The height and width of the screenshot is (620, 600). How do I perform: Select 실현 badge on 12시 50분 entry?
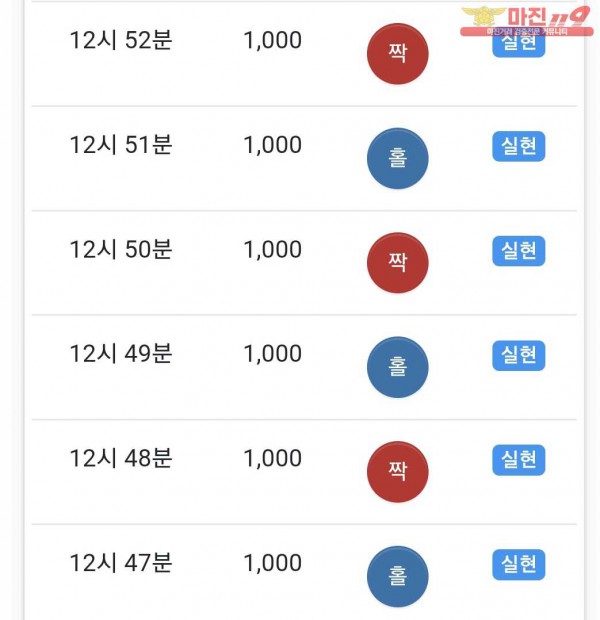coord(518,250)
